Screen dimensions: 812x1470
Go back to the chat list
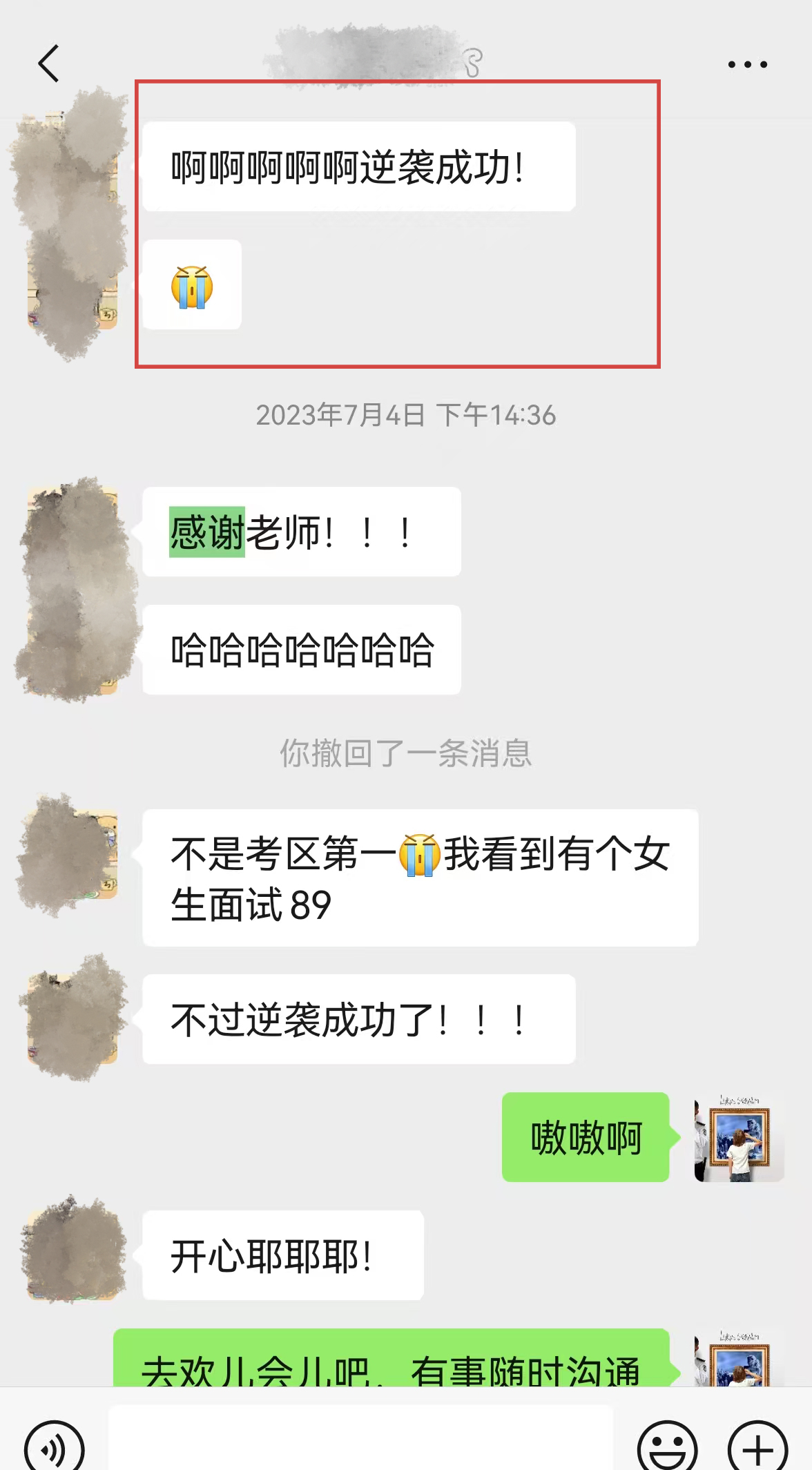(x=48, y=64)
